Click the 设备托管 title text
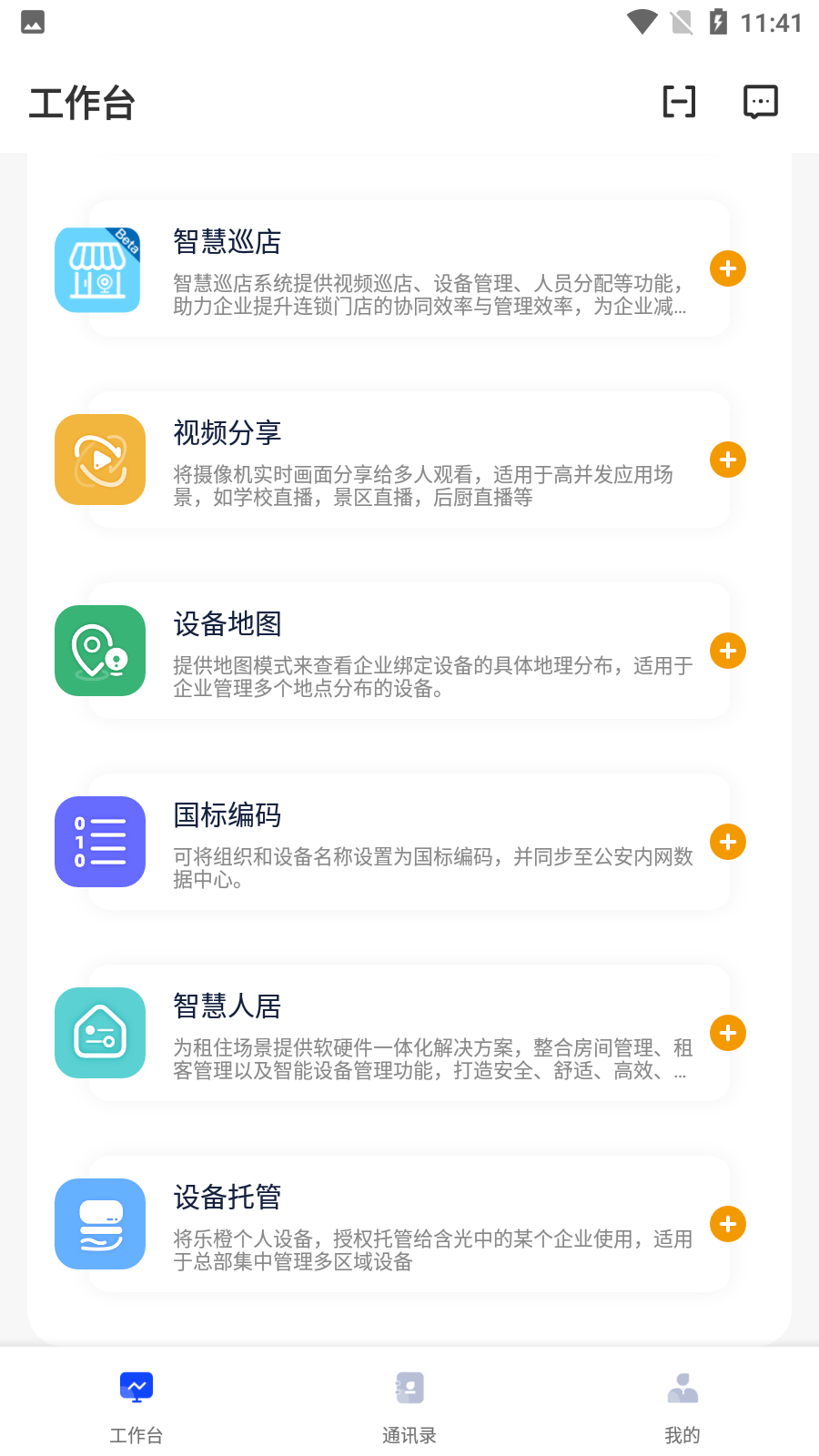 [x=227, y=1198]
